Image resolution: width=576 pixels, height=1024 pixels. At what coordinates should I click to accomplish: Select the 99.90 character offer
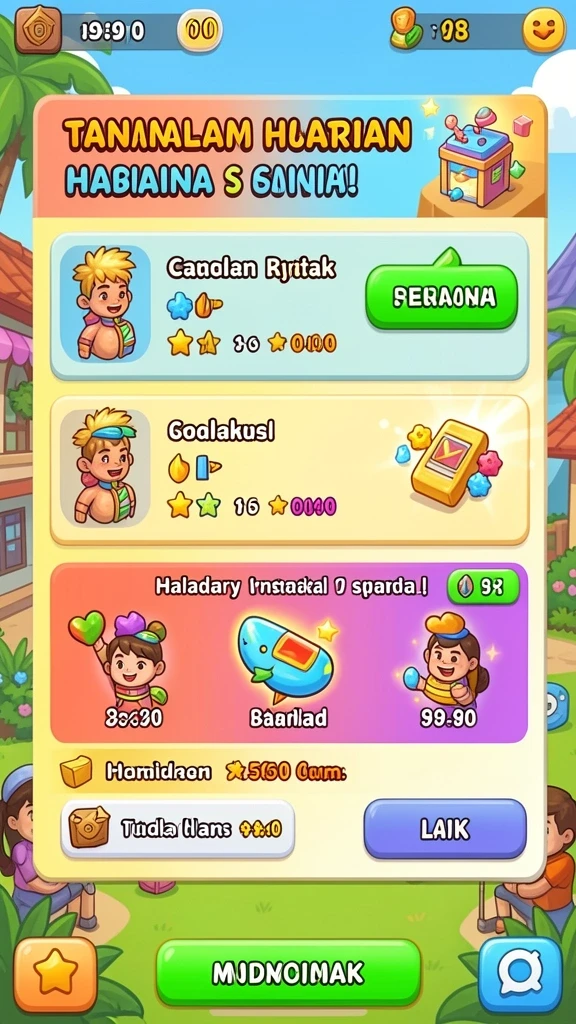tap(447, 671)
